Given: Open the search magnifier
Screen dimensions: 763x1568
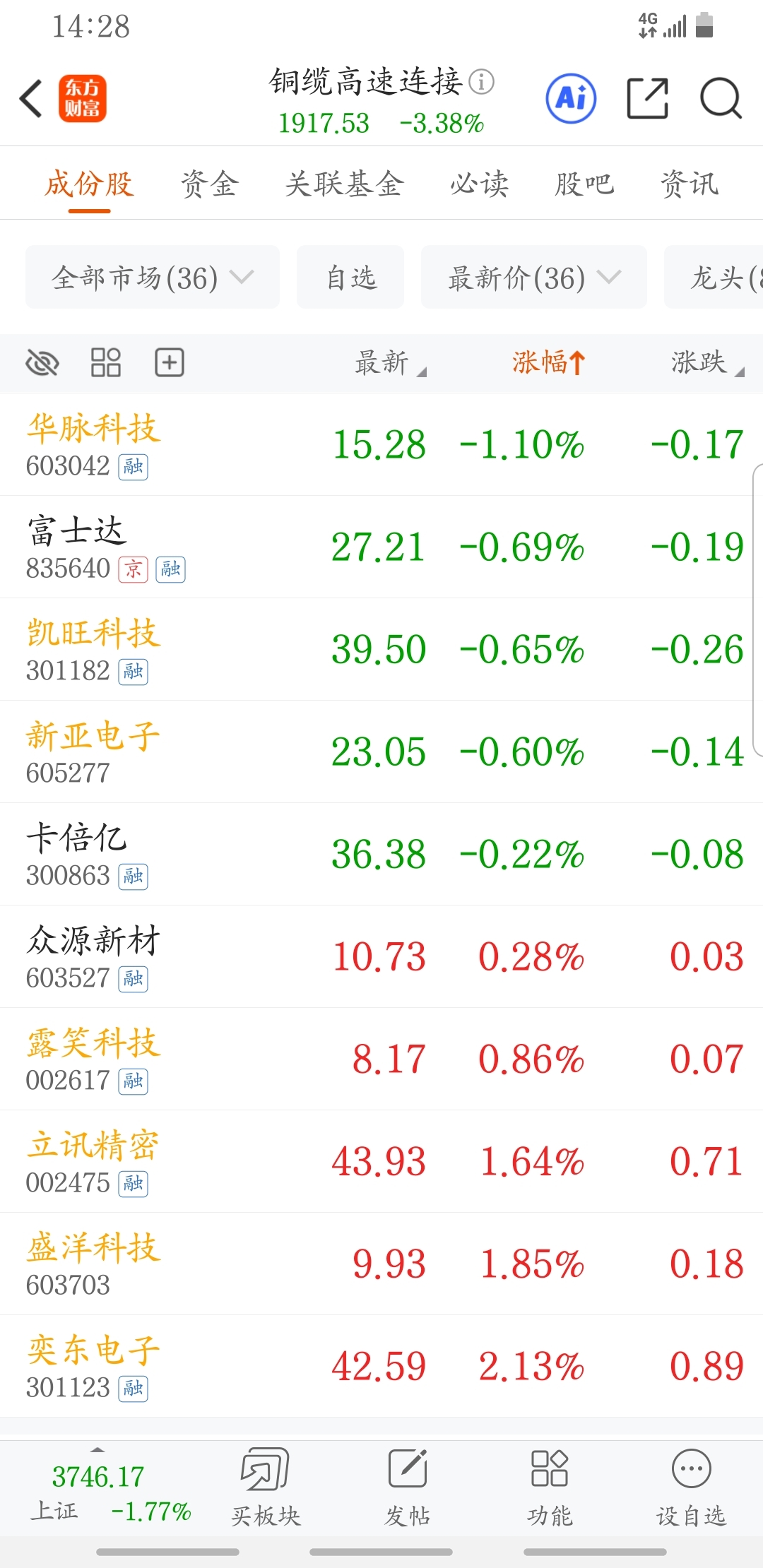Looking at the screenshot, I should (x=721, y=98).
